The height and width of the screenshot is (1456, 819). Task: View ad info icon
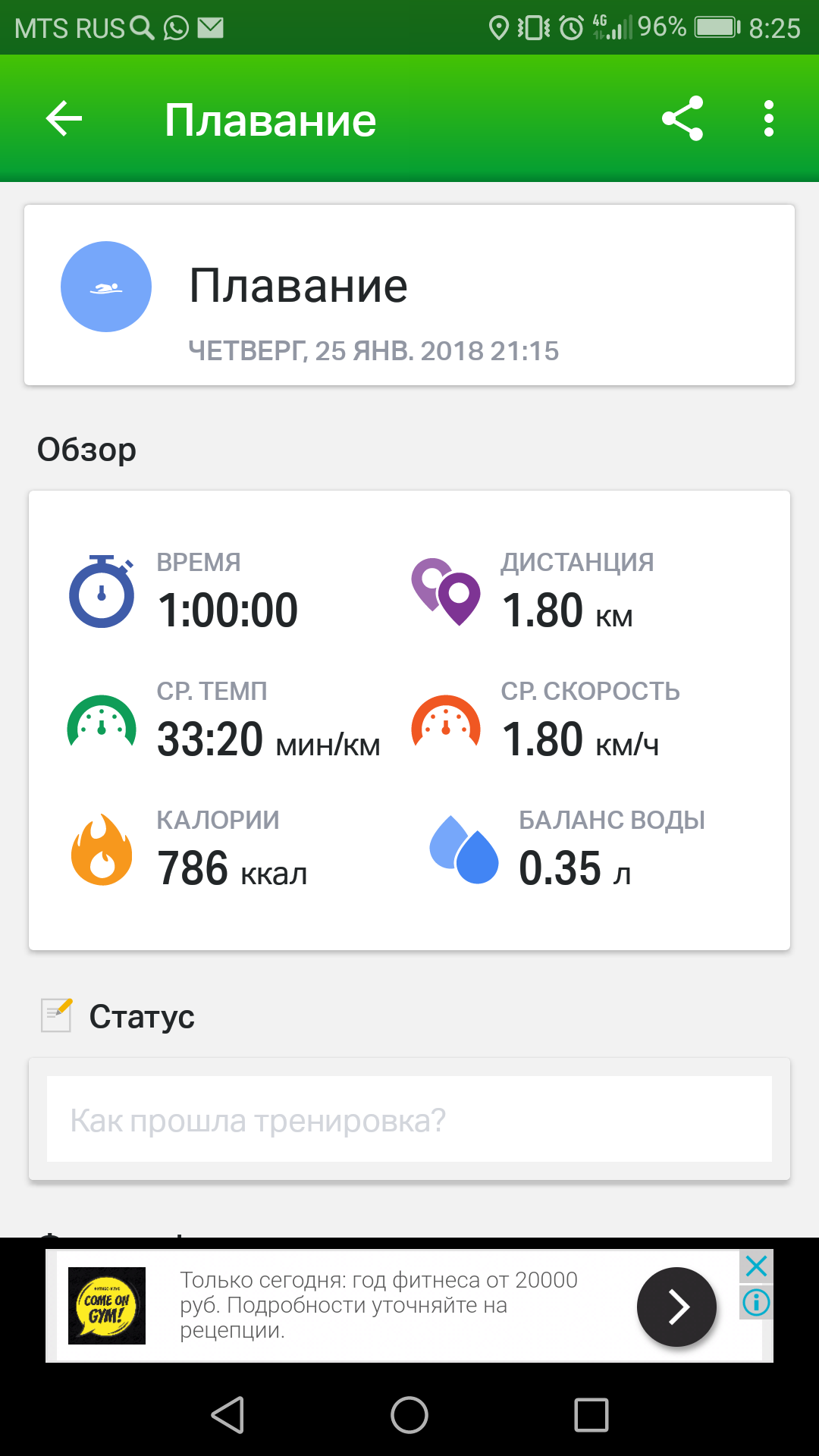756,1303
